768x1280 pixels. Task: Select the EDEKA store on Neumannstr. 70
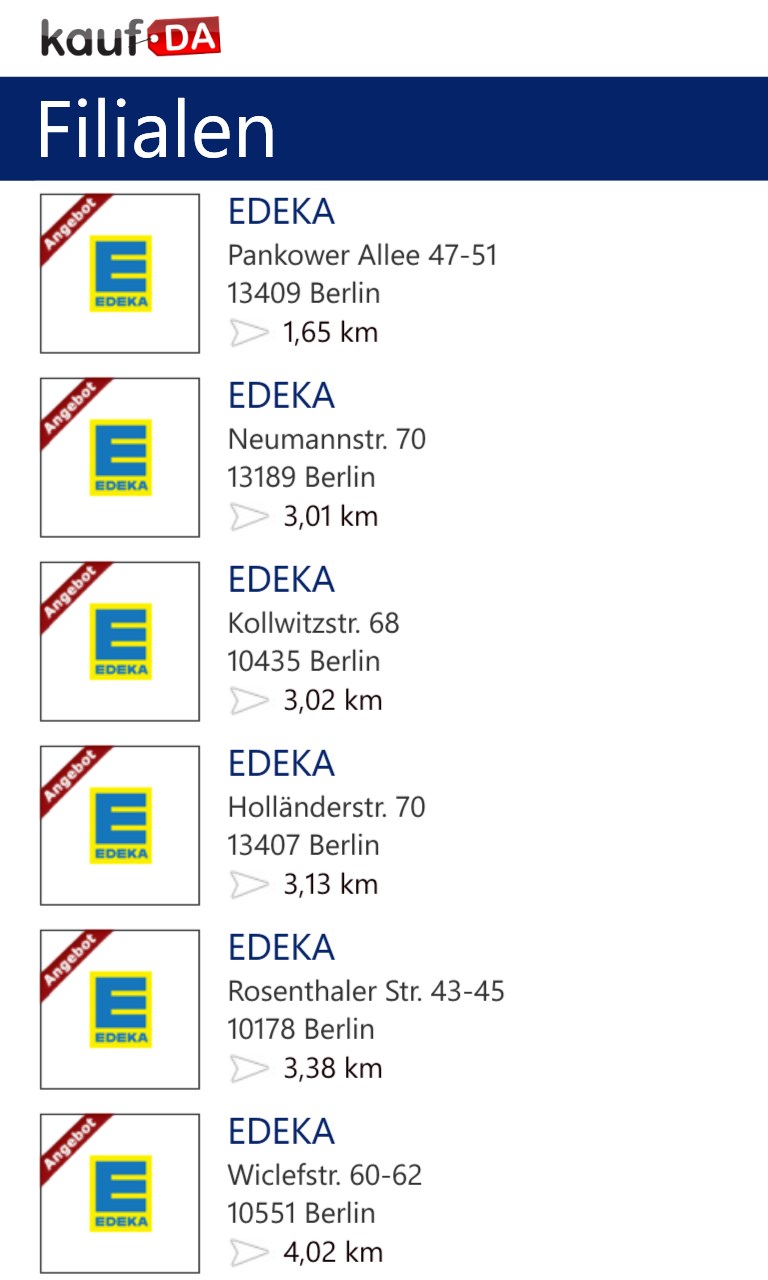(x=327, y=440)
